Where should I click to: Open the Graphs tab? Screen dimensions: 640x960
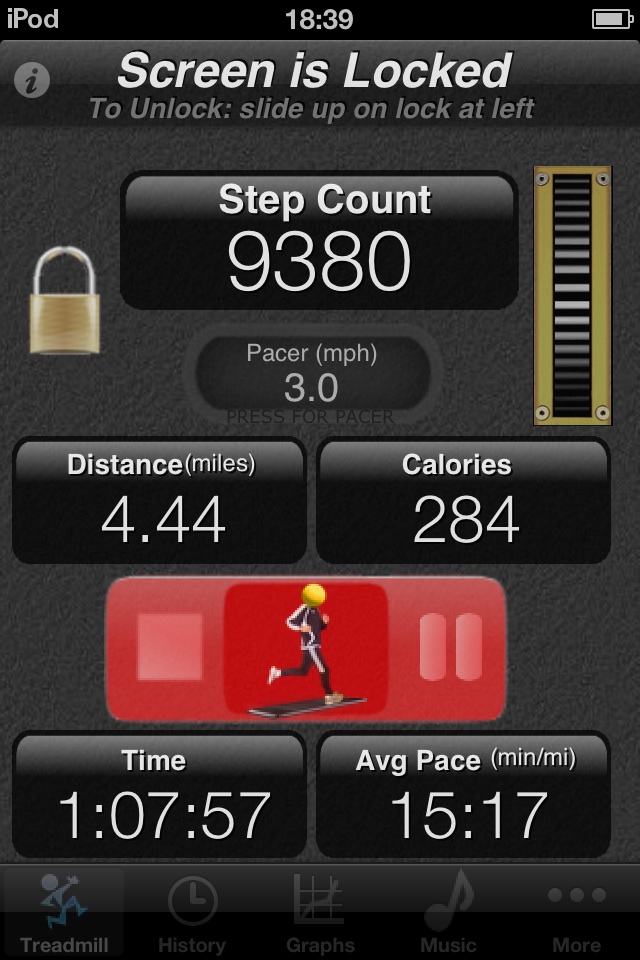point(320,912)
